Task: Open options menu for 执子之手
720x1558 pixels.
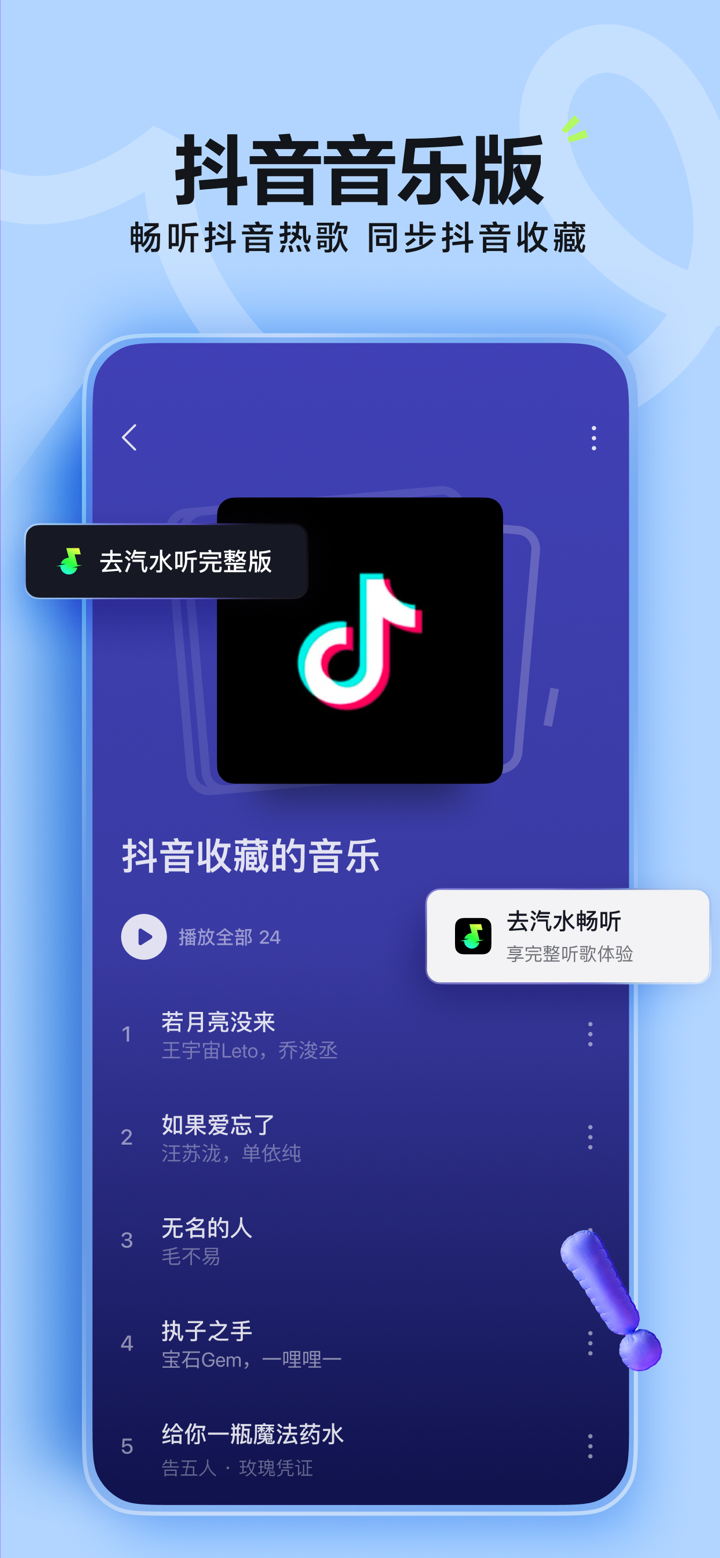Action: [x=589, y=1343]
